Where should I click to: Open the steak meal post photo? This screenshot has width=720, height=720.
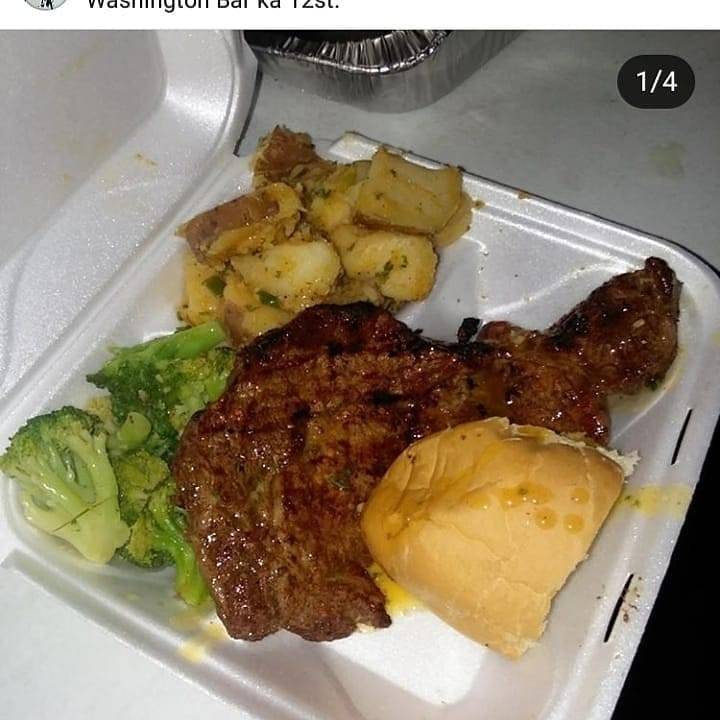pyautogui.click(x=360, y=400)
